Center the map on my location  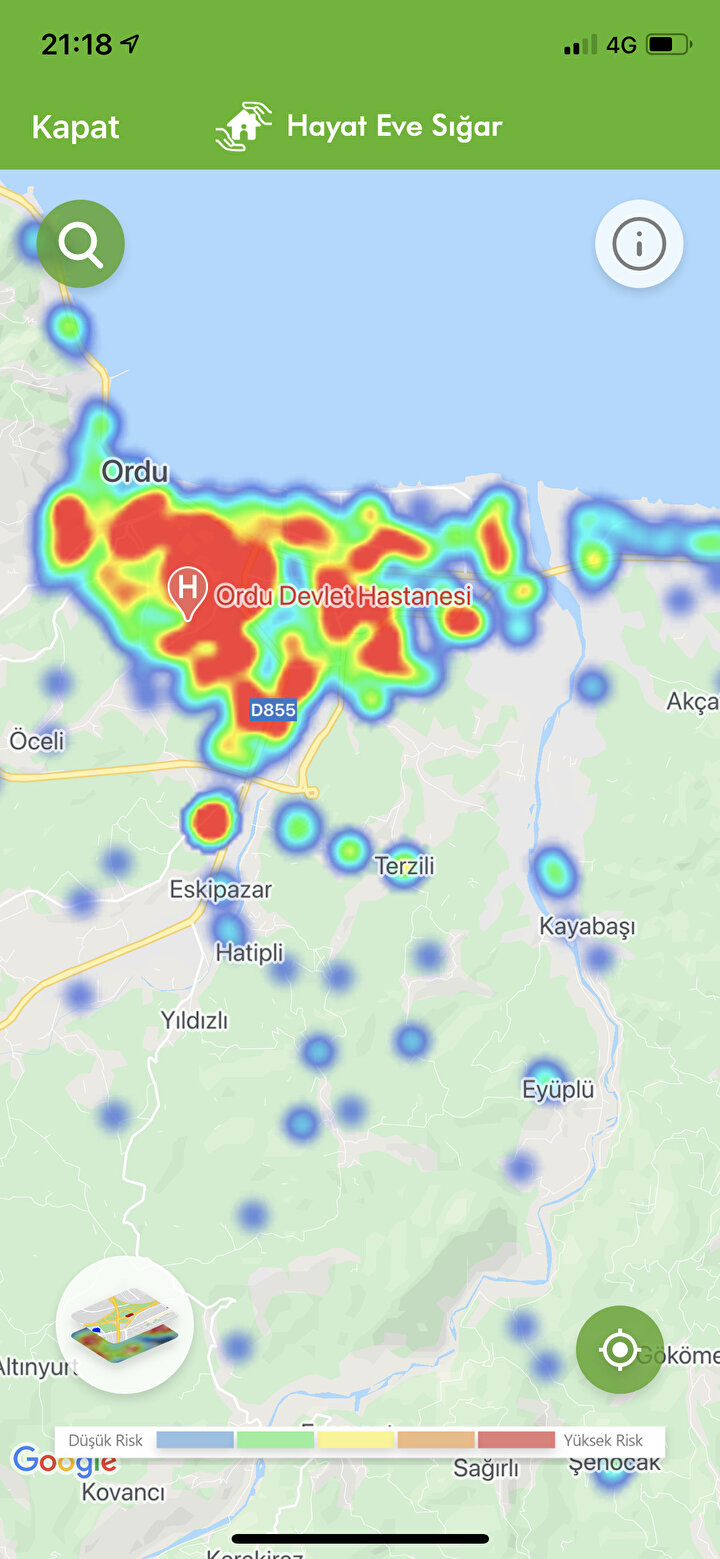pos(620,1350)
